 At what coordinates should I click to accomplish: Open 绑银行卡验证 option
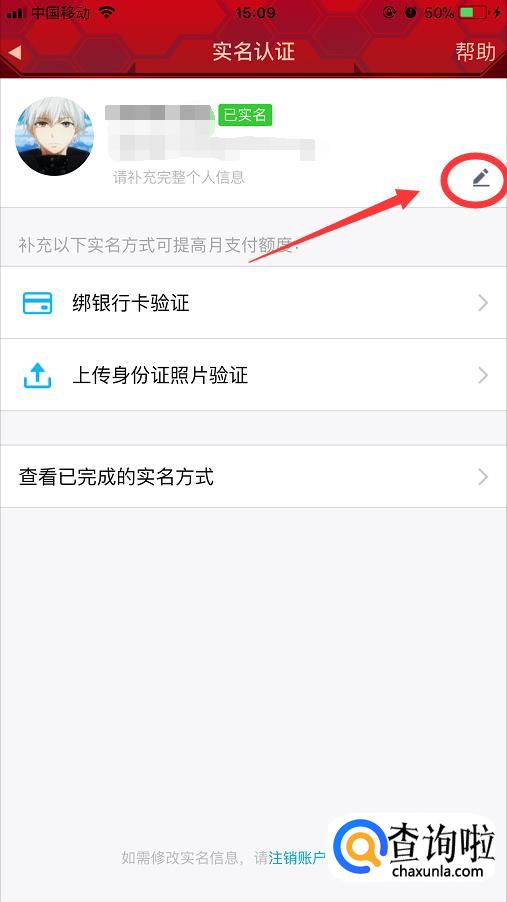coord(253,303)
